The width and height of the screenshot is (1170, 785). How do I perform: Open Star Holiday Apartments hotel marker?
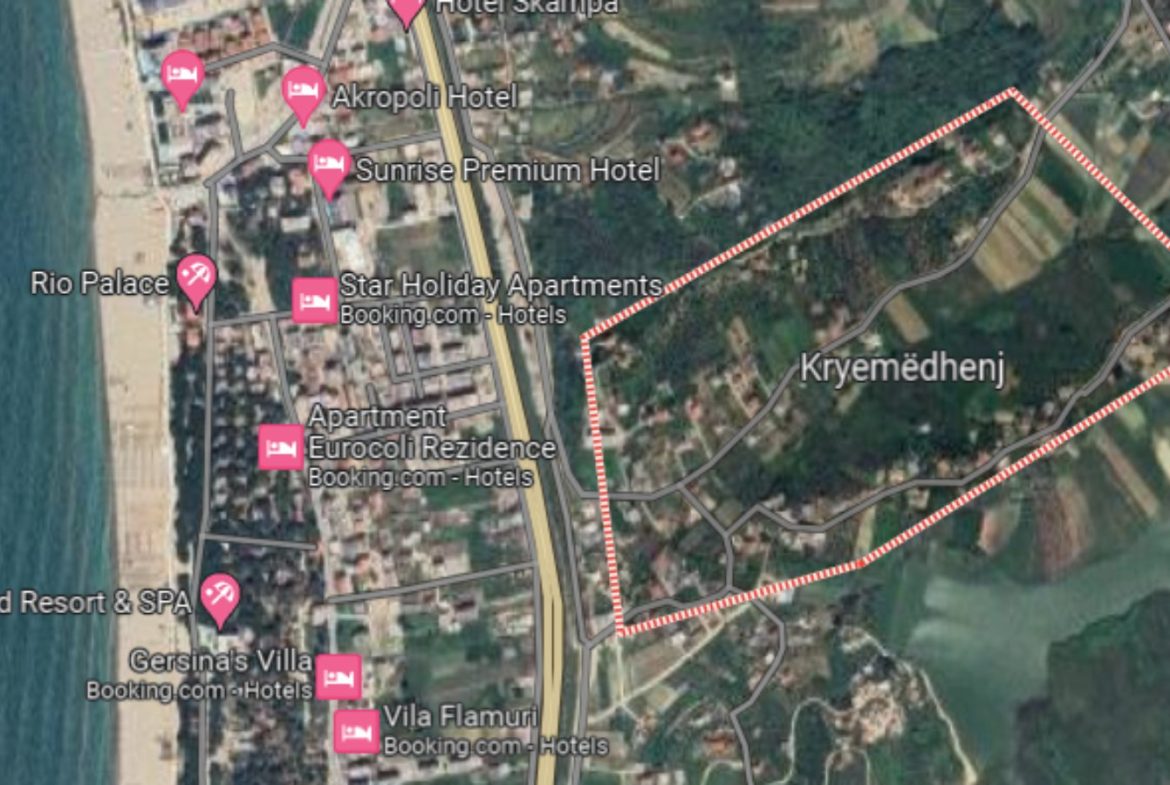tap(315, 300)
